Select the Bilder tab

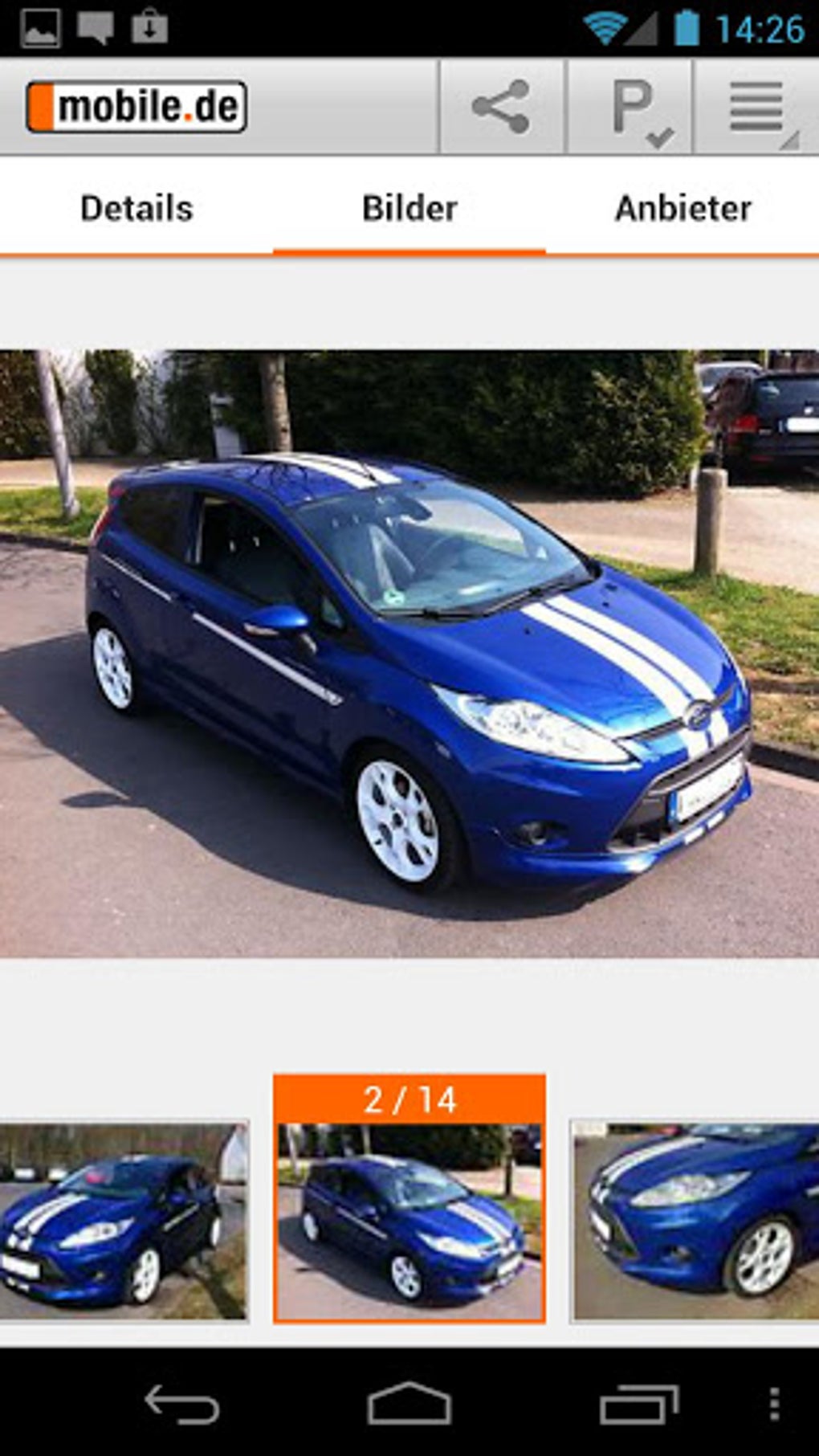(409, 209)
